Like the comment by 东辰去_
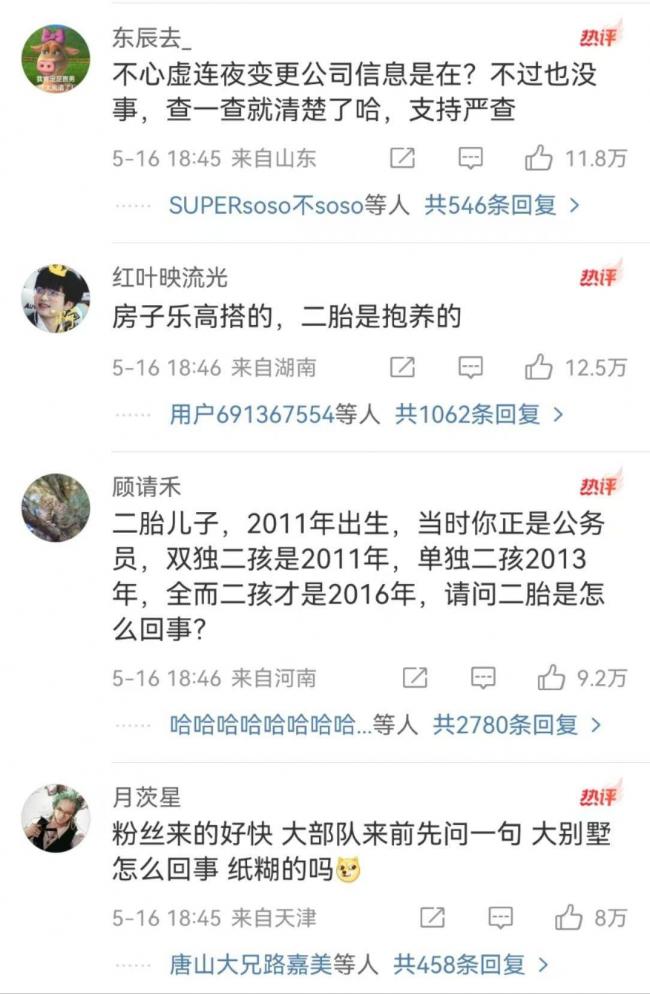 click(539, 158)
